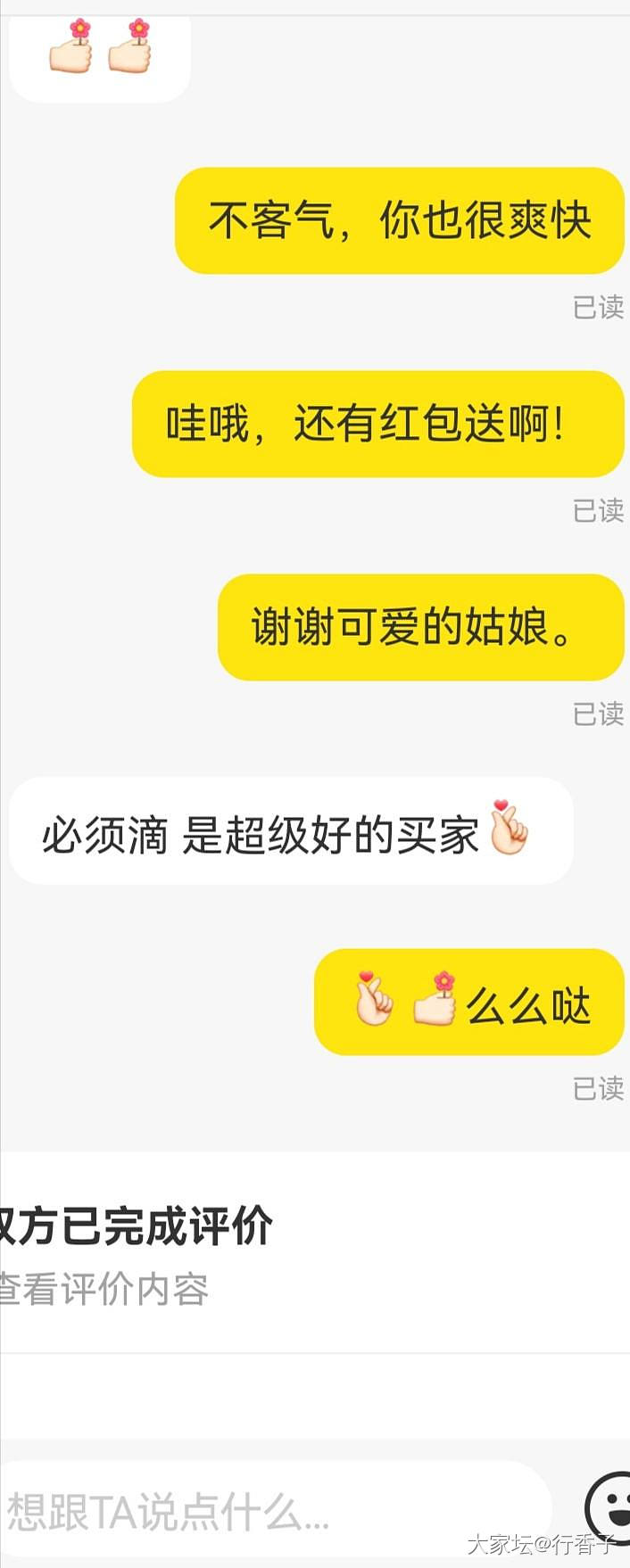
Task: Open "查看评价内容" to view reviews
Action: (x=104, y=1290)
